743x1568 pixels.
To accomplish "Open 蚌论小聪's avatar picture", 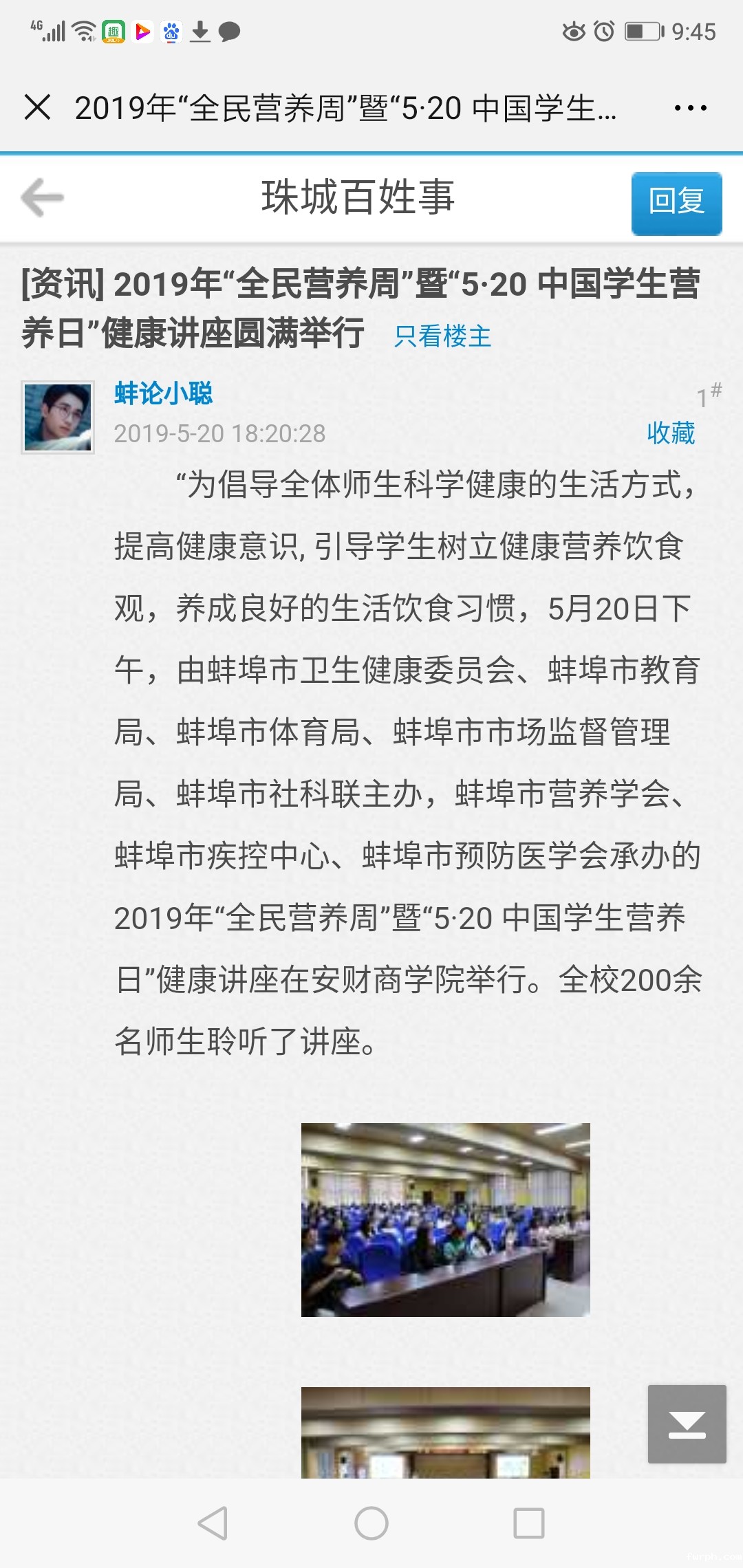I will tap(58, 417).
